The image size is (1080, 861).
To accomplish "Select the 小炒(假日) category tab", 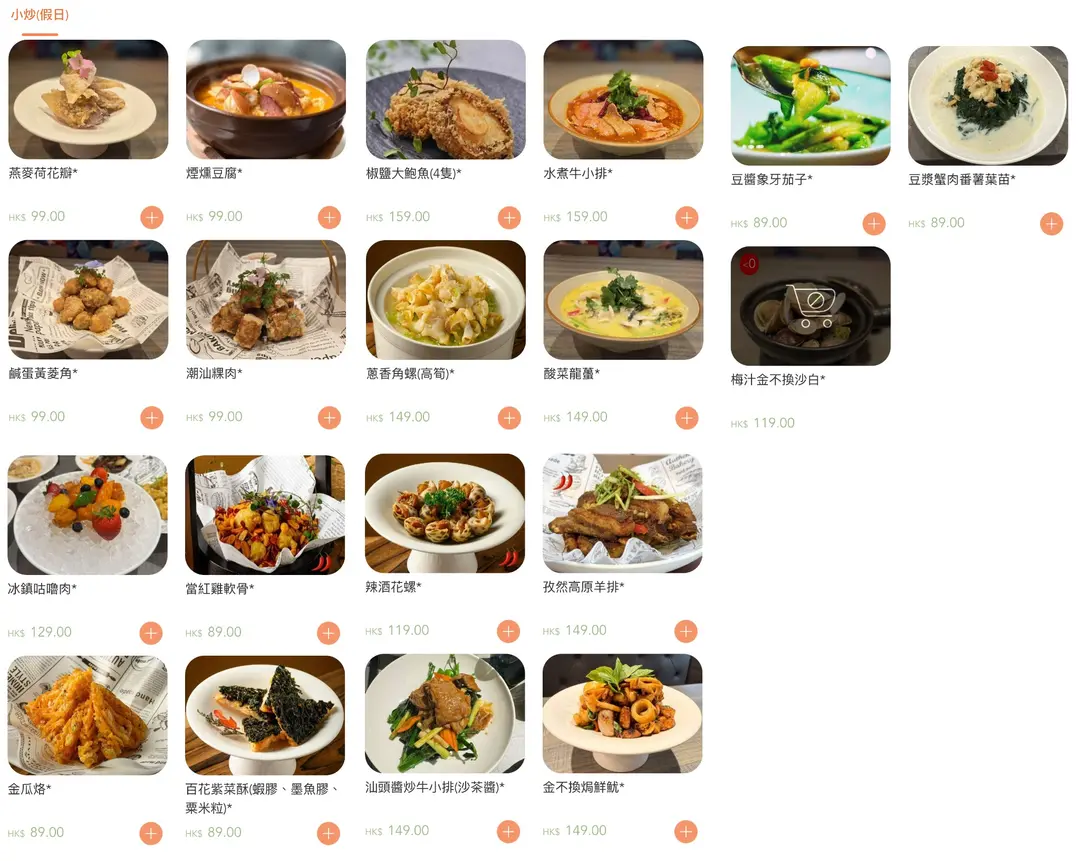I will coord(40,15).
